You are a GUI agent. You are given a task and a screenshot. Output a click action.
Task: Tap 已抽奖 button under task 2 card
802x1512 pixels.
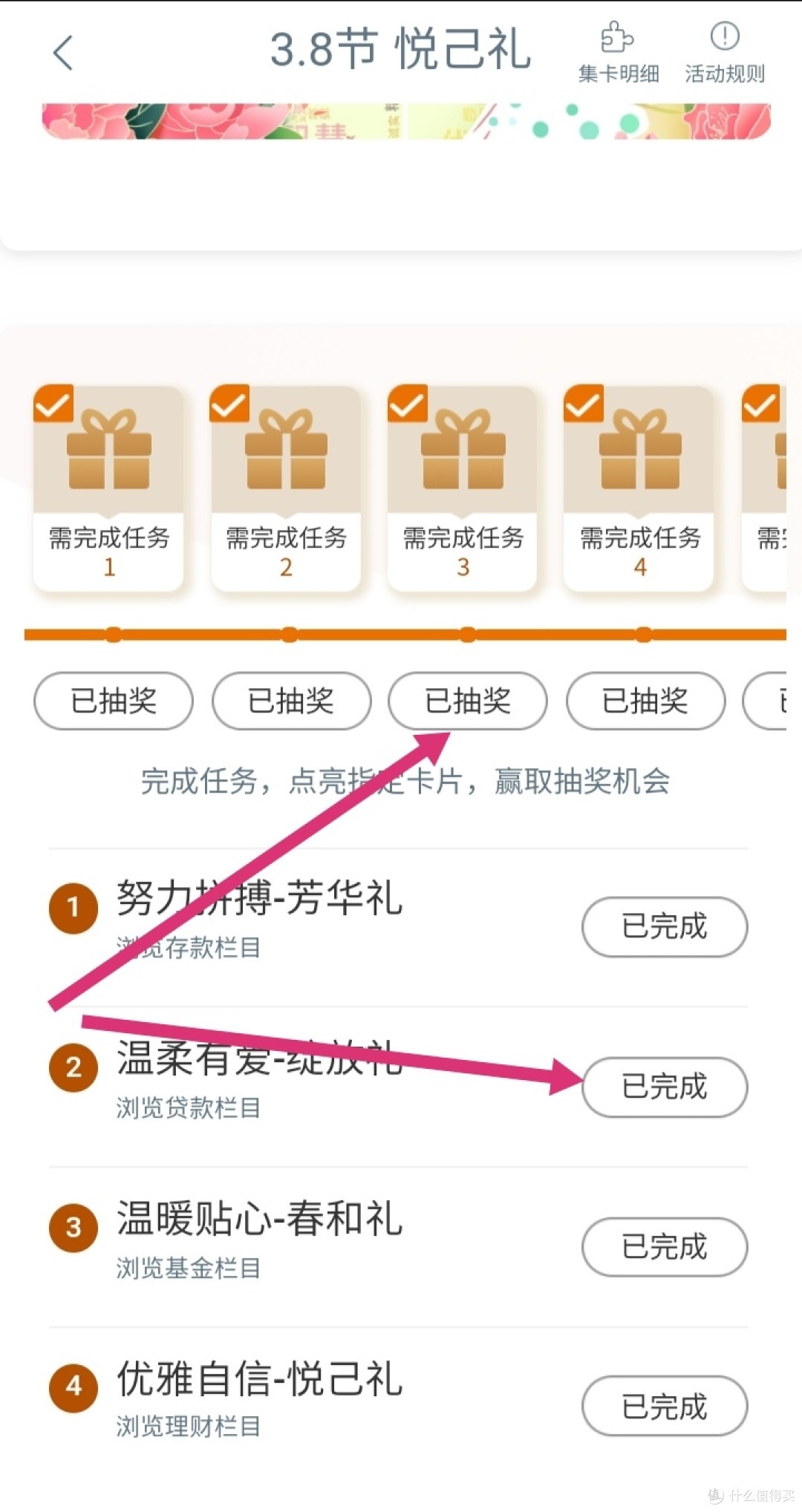(x=291, y=701)
